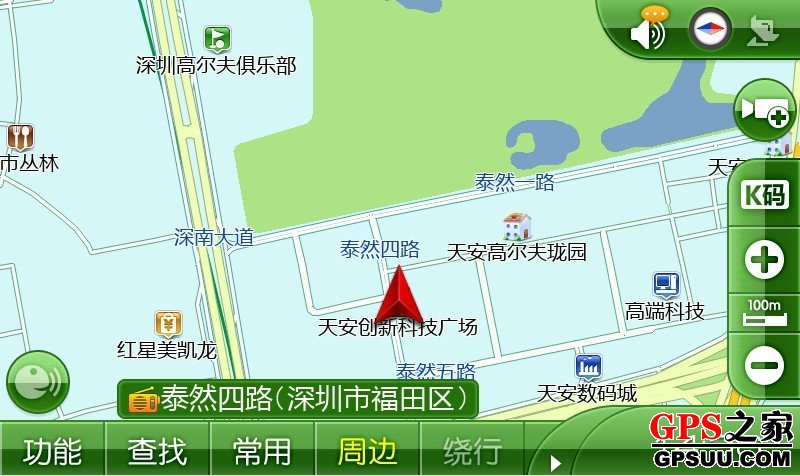The width and height of the screenshot is (800, 476).
Task: Expand the bottom toolbar arrow
Action: pyautogui.click(x=557, y=458)
